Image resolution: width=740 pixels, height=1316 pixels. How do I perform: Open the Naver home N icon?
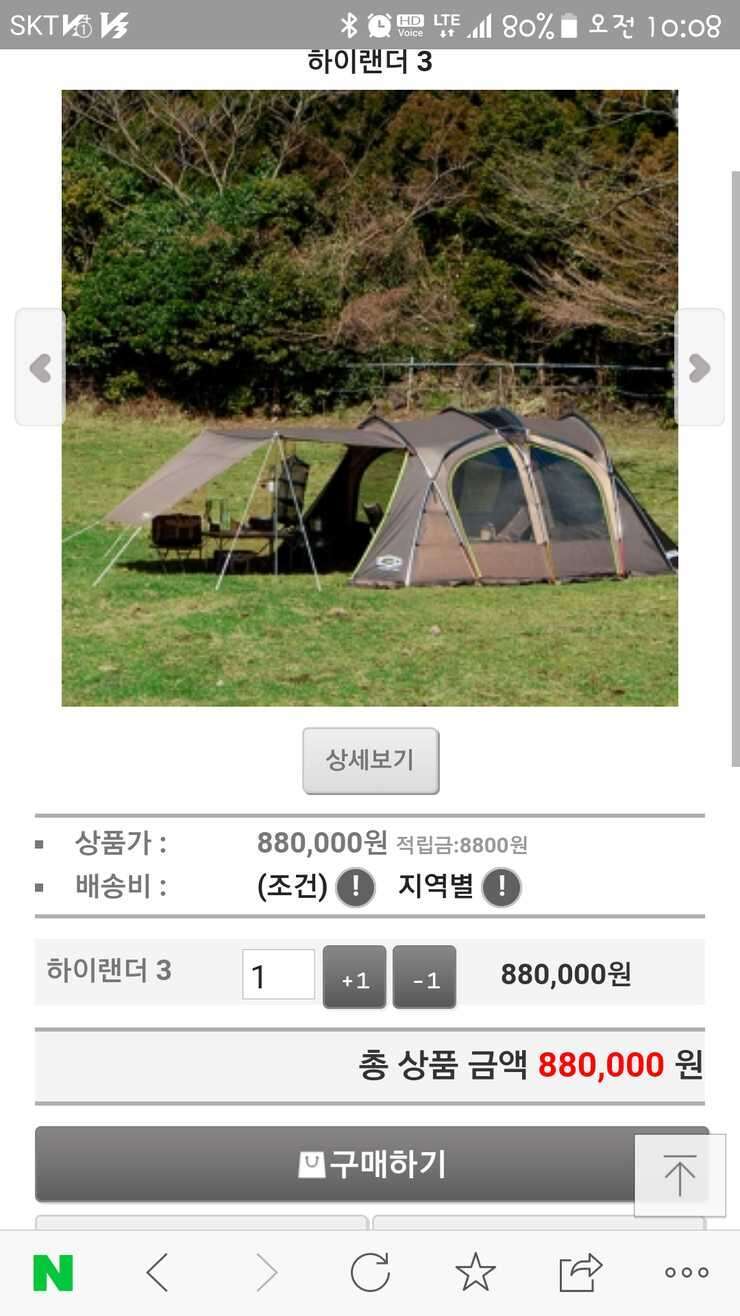coord(53,1272)
